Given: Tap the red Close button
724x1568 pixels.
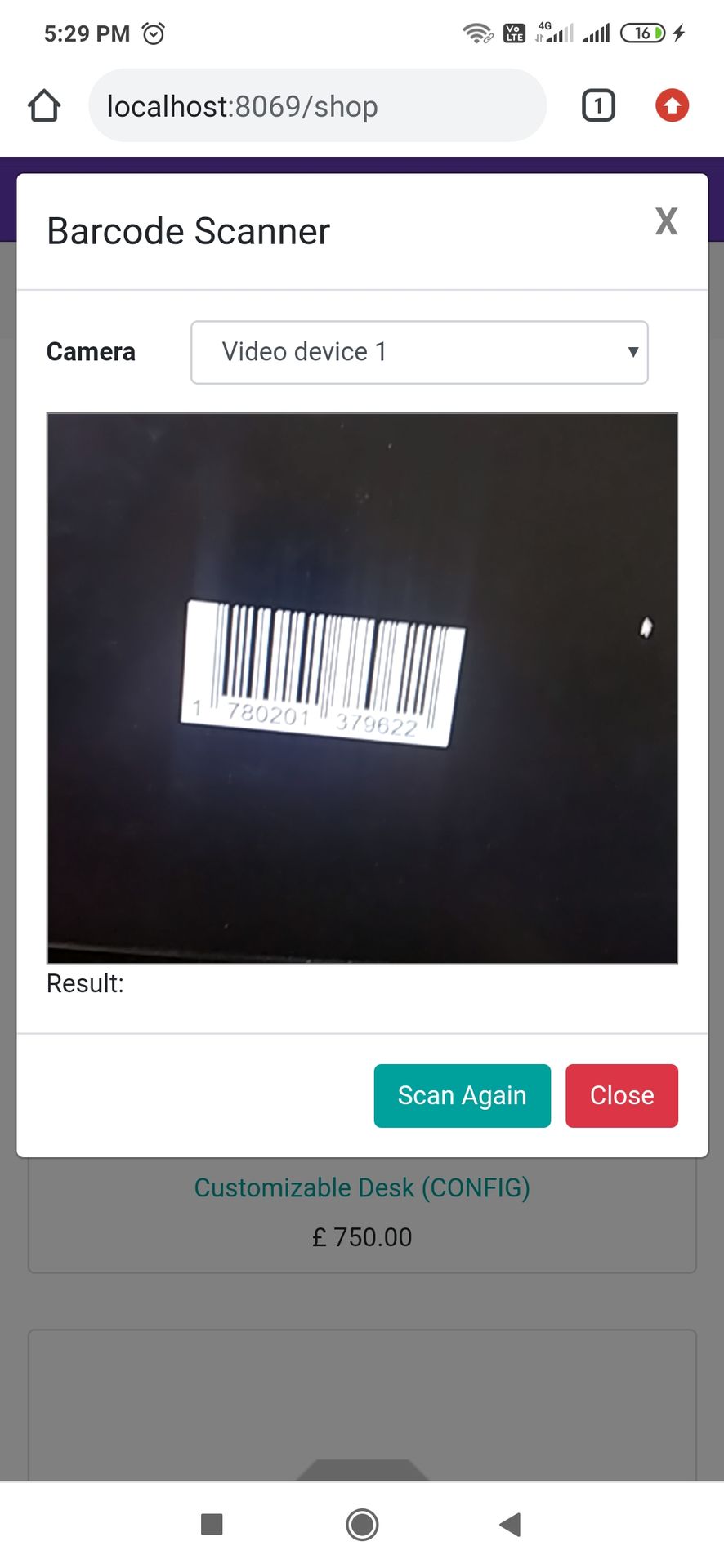Looking at the screenshot, I should (621, 1095).
